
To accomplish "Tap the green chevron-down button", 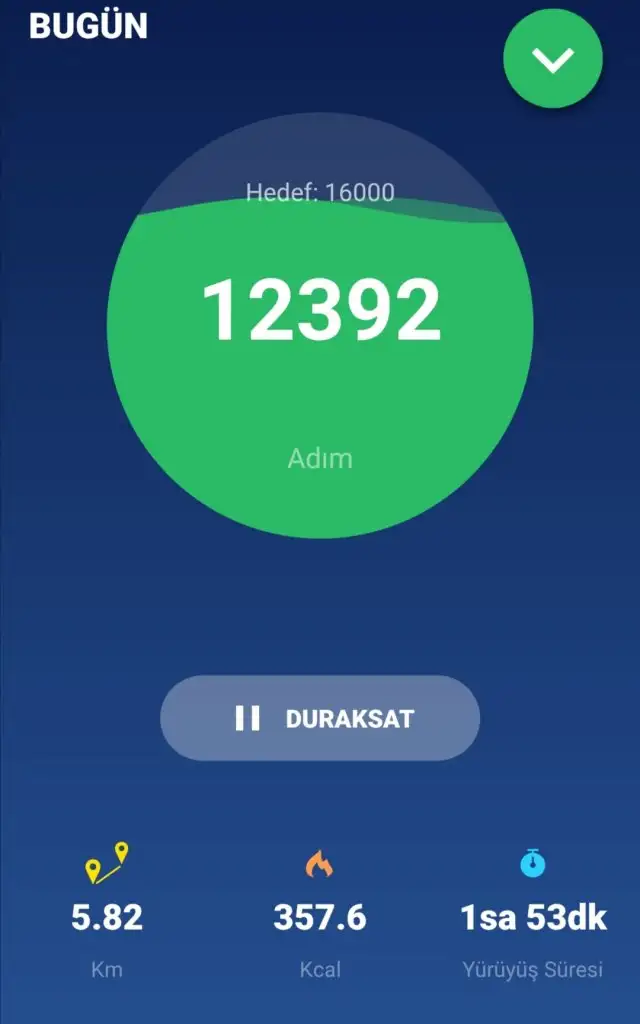I will (553, 59).
